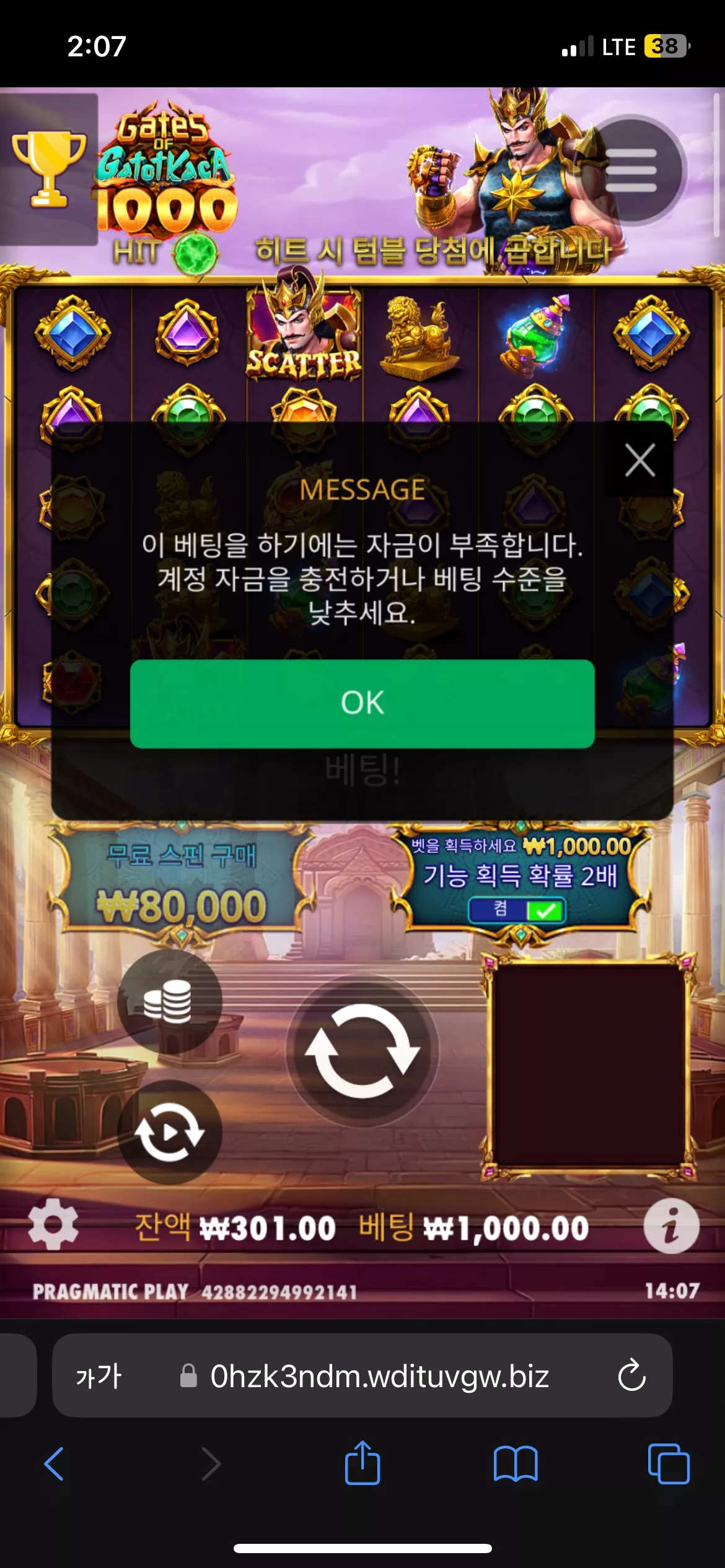Open game settings gear
This screenshot has width=725, height=1568.
point(53,1224)
